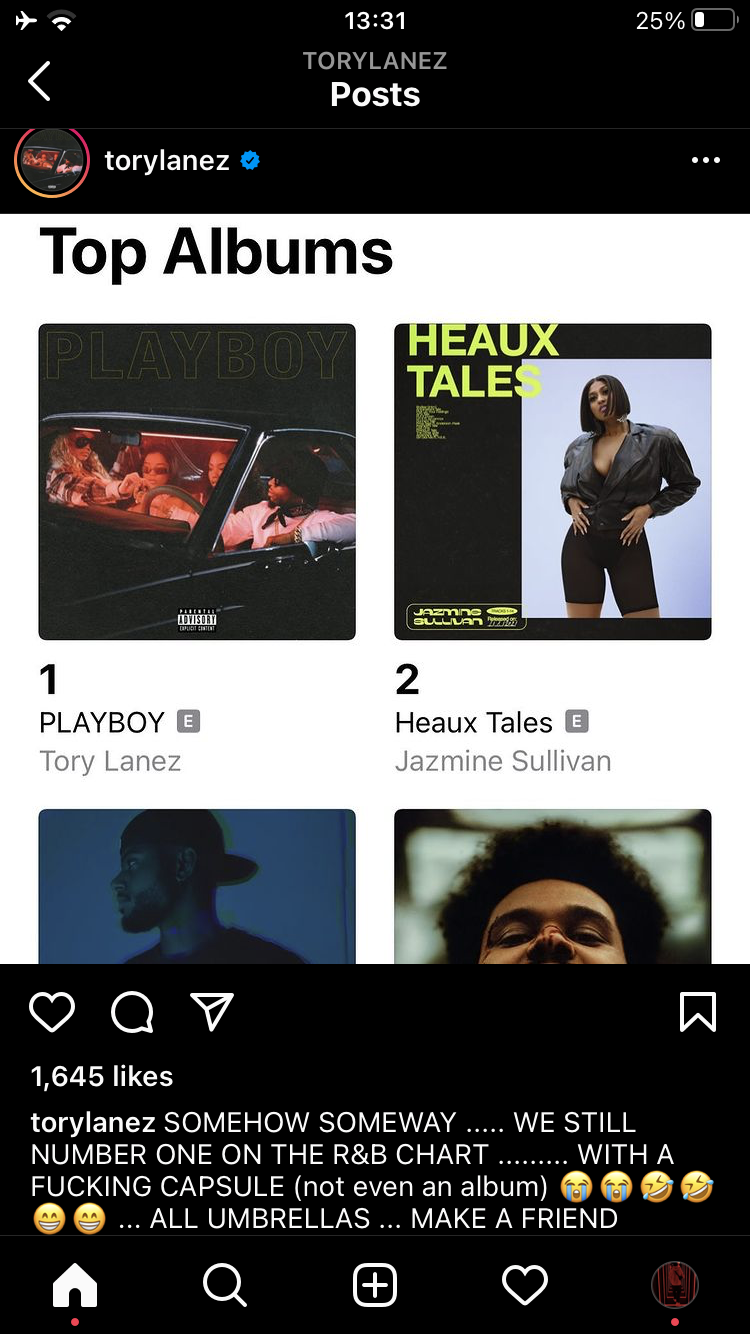750x1334 pixels.
Task: Open the comments on this post
Action: click(132, 1012)
